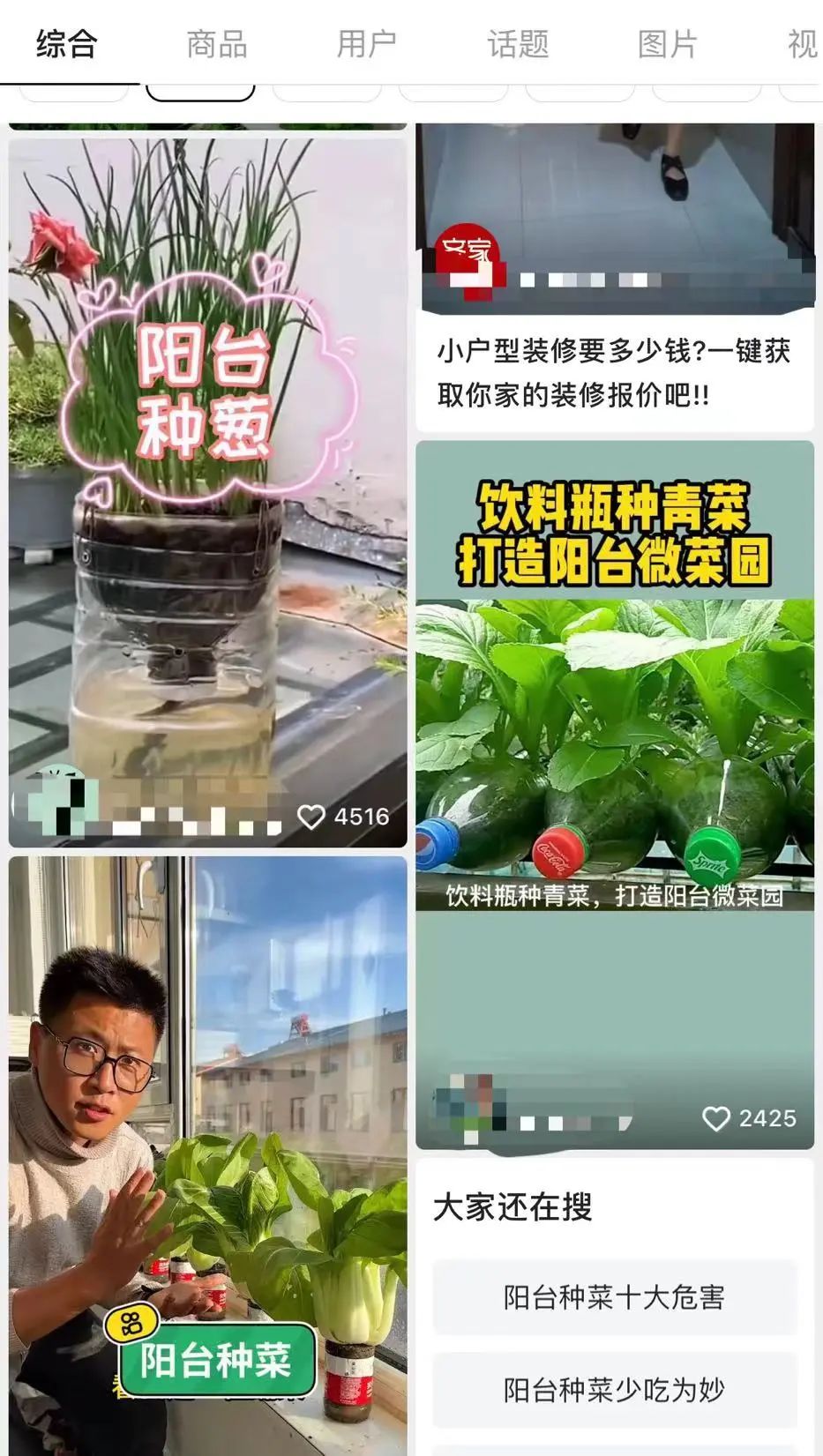Select the 话题 tab

coord(518,43)
